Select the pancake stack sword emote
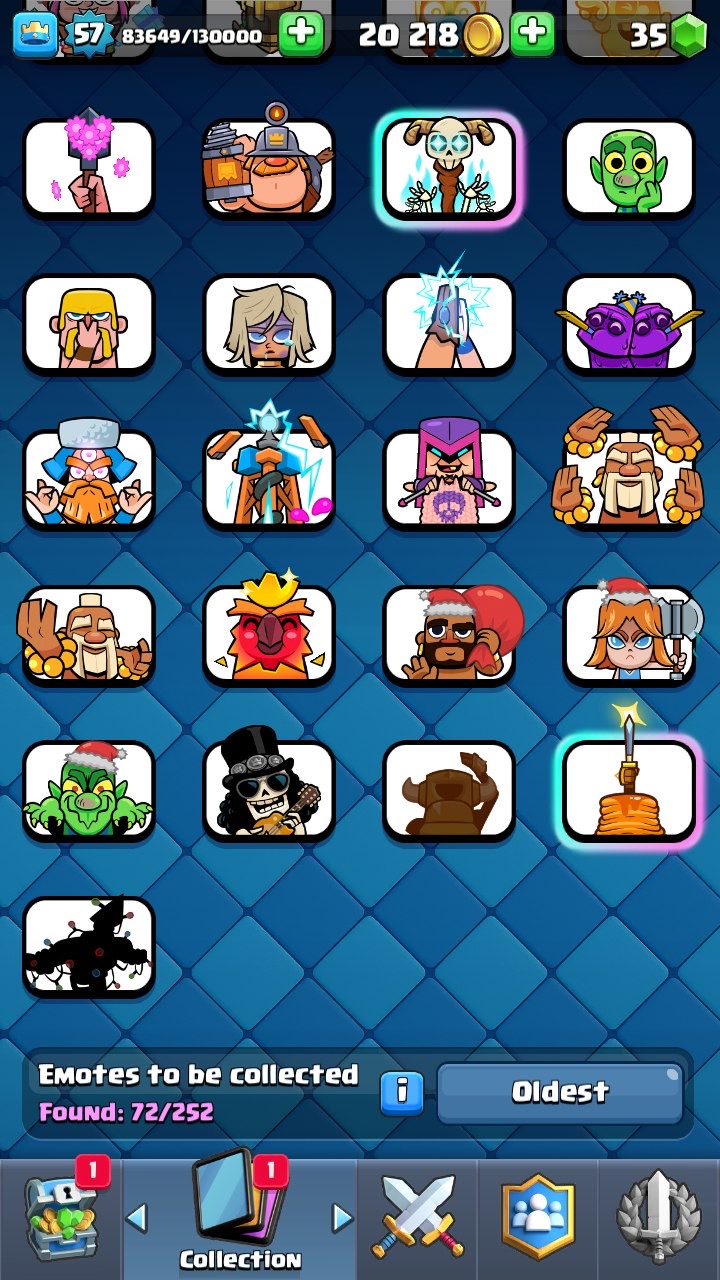Screen dimensions: 720x1280 (629, 790)
